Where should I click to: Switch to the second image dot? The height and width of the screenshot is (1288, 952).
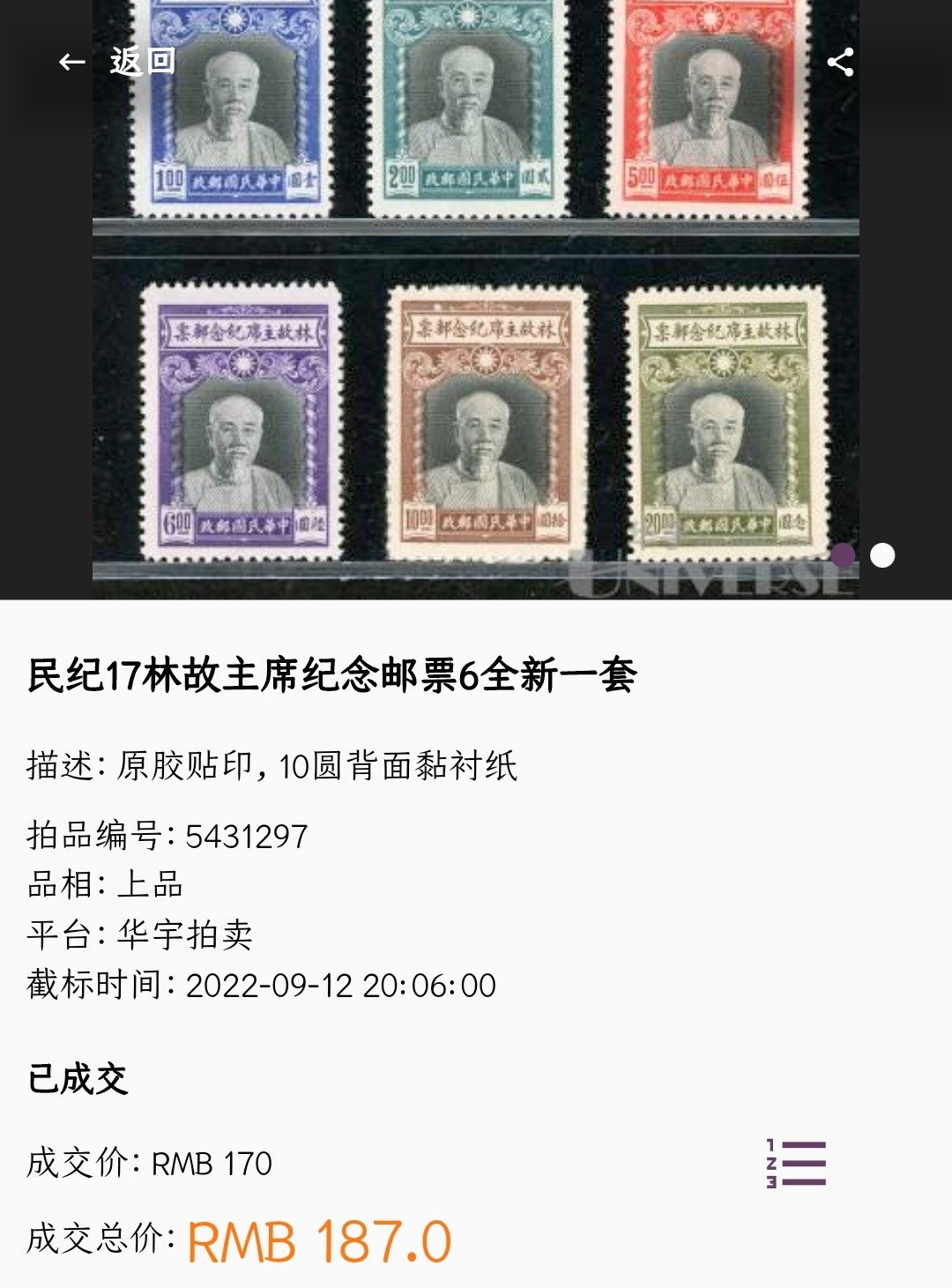point(882,555)
